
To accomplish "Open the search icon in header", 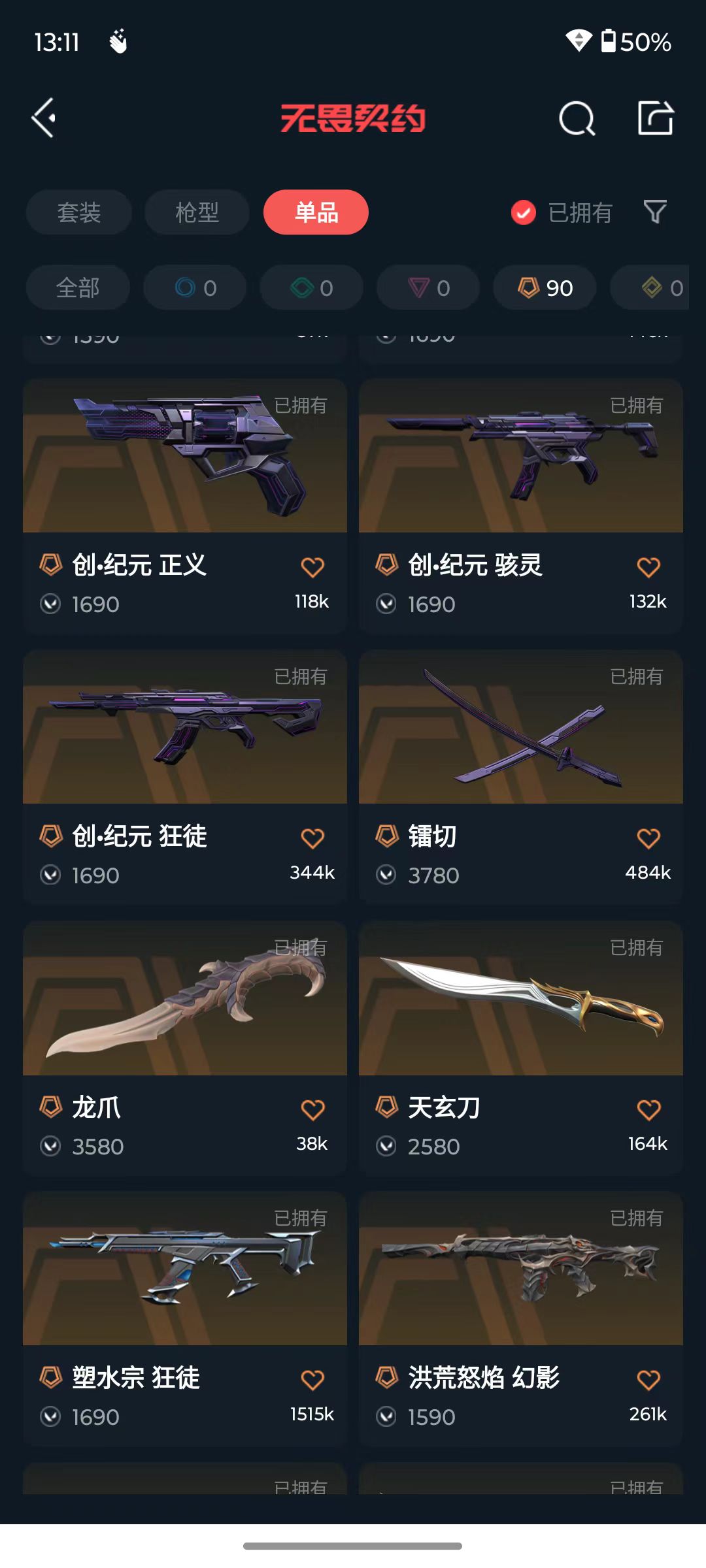I will (x=577, y=118).
